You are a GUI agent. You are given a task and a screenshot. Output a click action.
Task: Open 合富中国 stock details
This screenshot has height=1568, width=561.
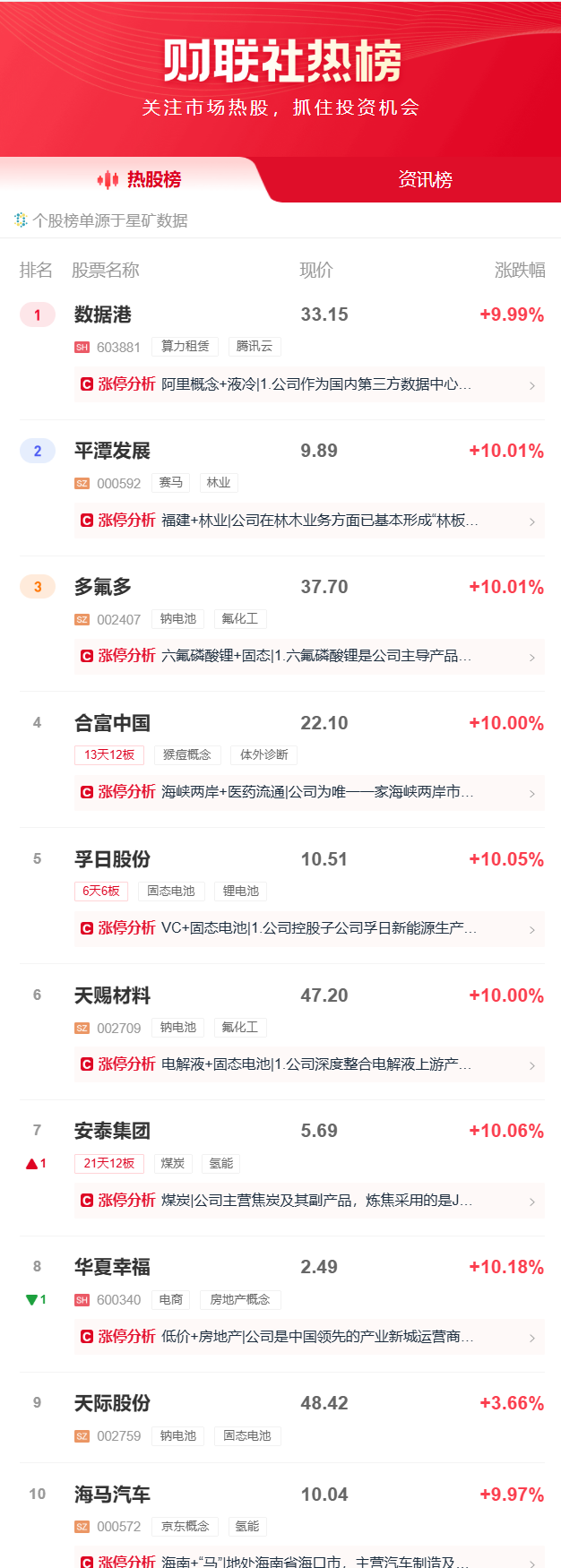pos(112,724)
